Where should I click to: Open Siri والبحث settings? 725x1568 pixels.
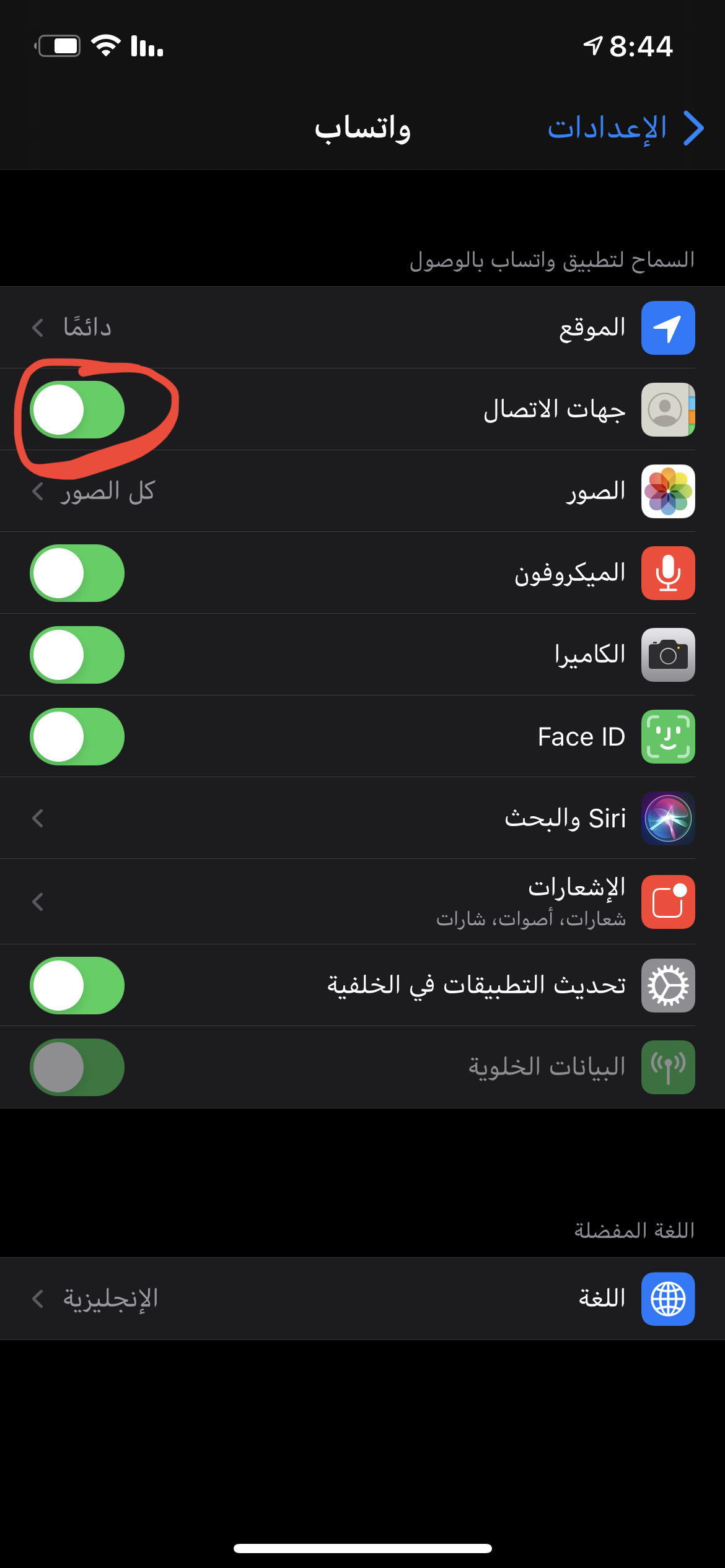(362, 818)
